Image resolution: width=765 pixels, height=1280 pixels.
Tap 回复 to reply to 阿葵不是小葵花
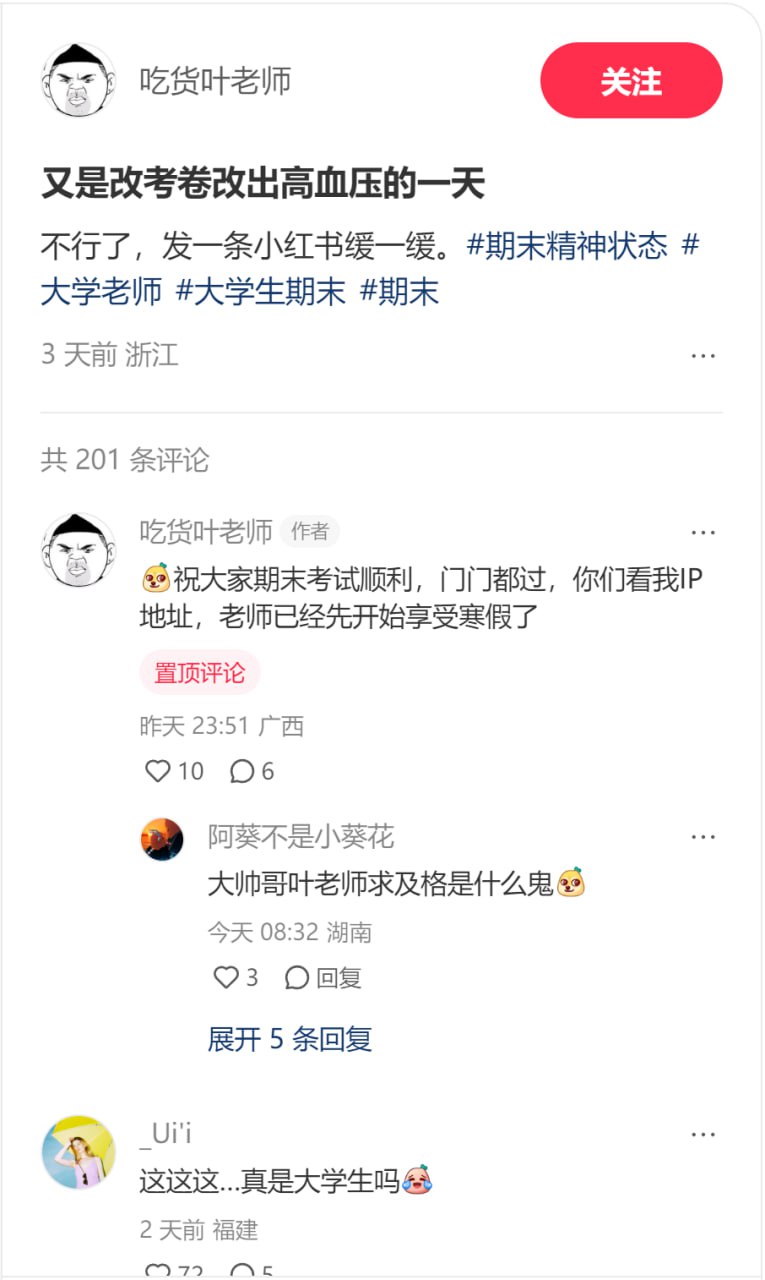pos(333,978)
